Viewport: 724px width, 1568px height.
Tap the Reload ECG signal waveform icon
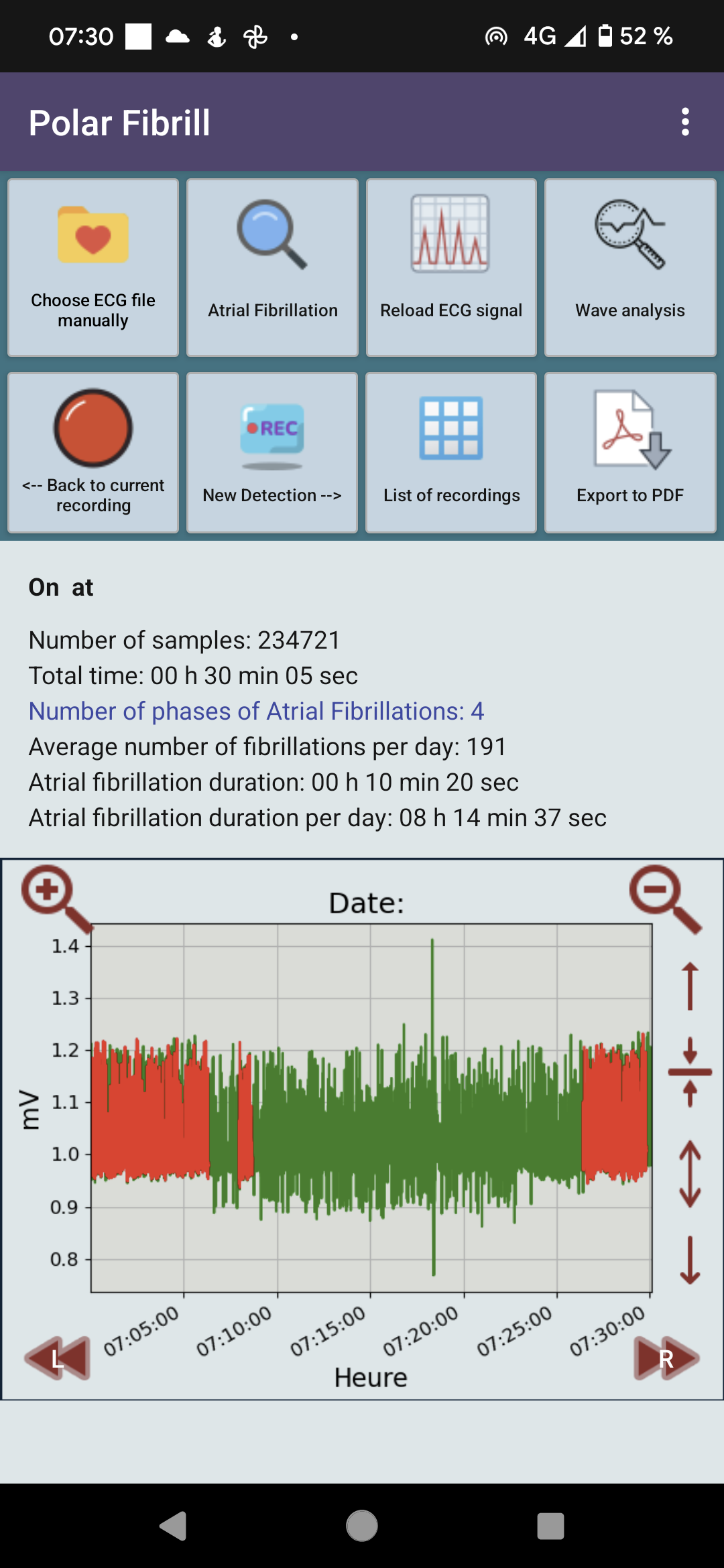(450, 233)
